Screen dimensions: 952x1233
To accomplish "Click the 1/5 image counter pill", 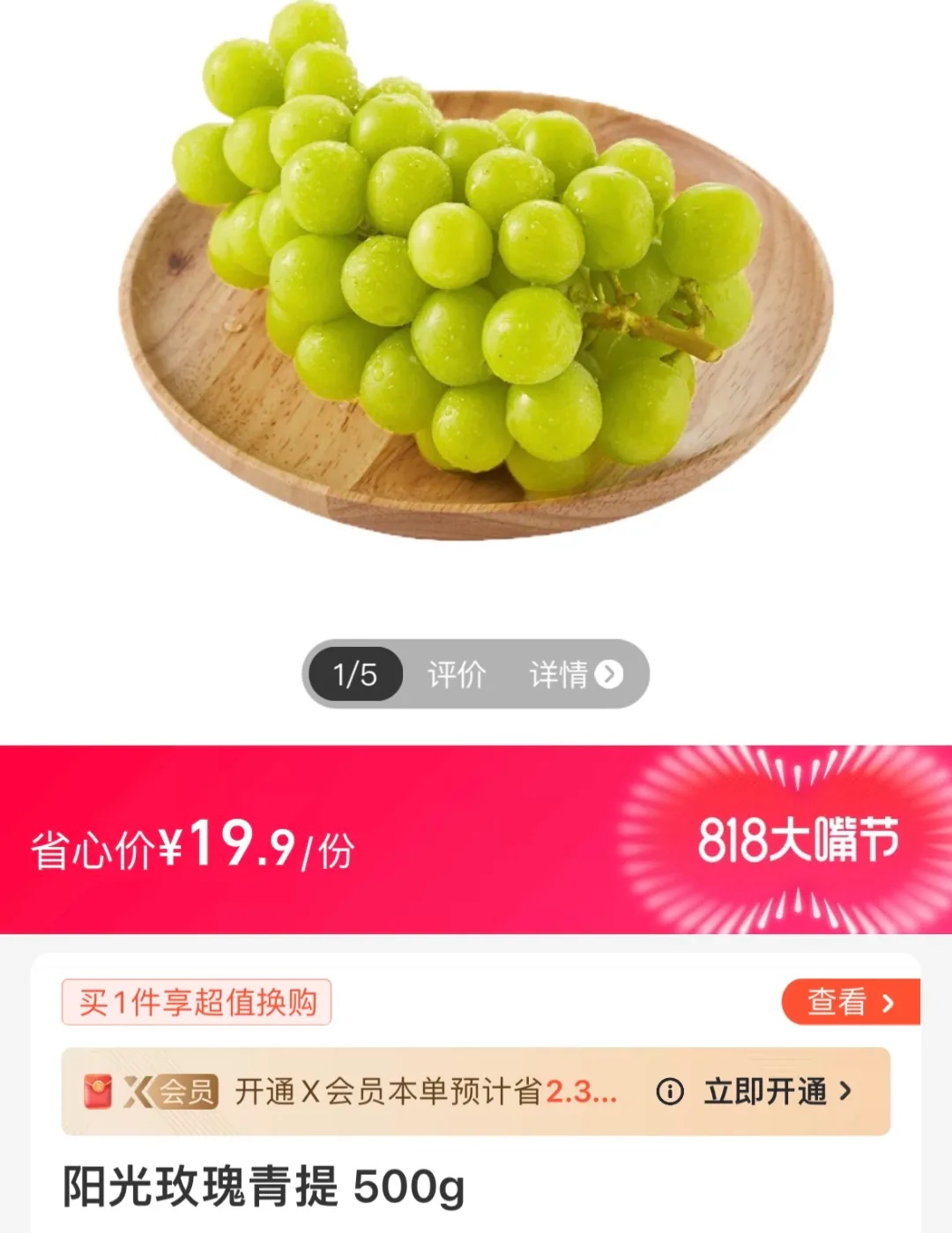I will click(356, 675).
